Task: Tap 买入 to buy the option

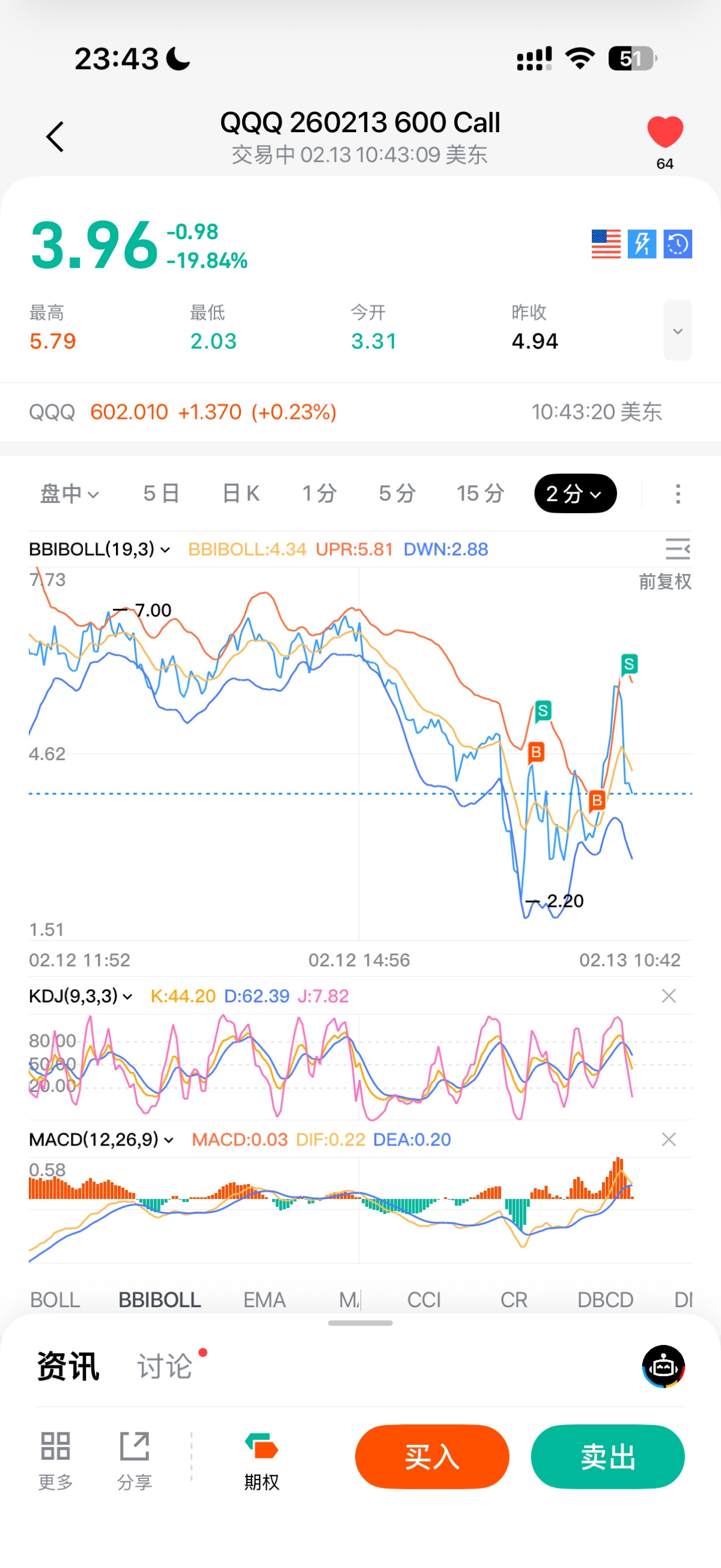Action: pos(431,1457)
